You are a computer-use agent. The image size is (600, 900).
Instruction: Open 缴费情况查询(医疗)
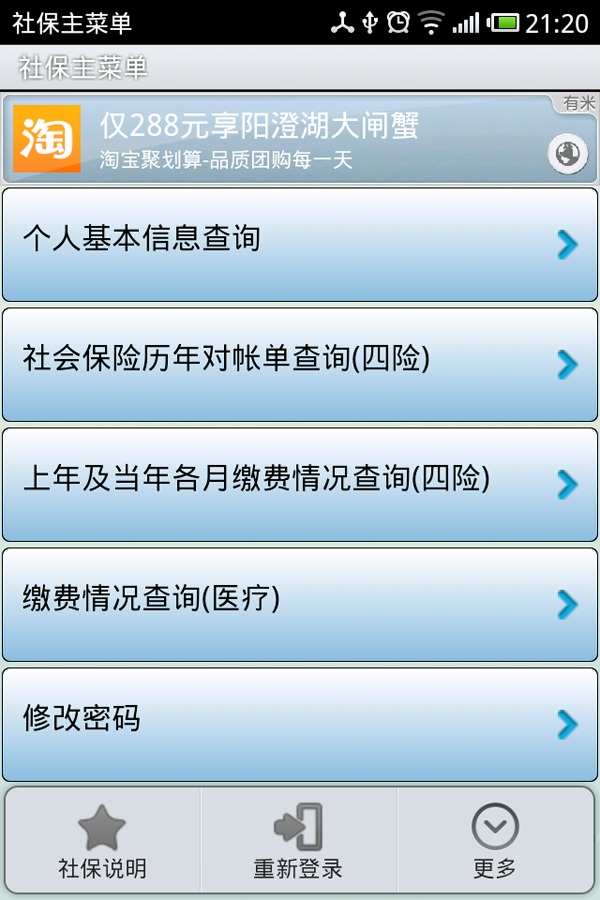point(300,604)
